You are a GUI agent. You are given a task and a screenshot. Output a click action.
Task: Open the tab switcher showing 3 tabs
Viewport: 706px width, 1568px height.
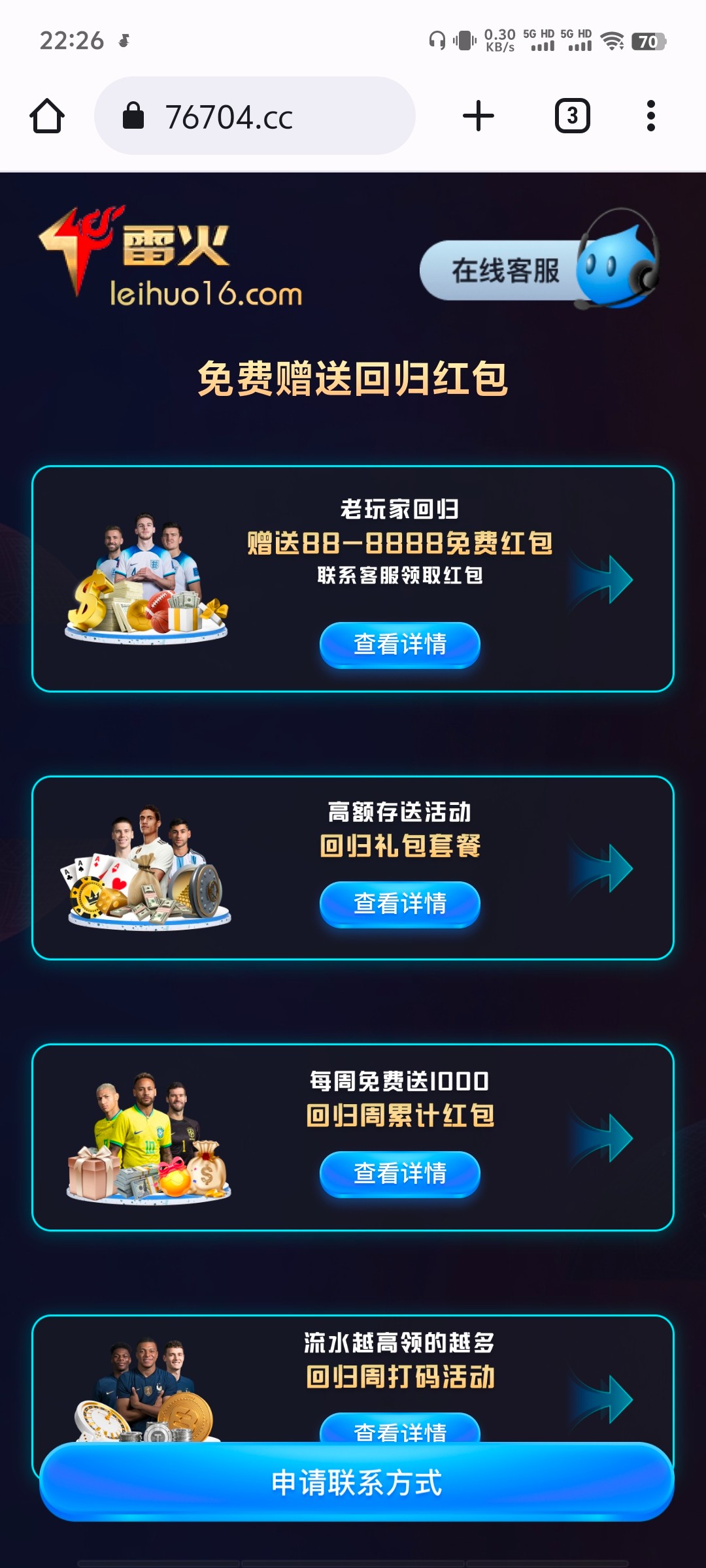(572, 116)
